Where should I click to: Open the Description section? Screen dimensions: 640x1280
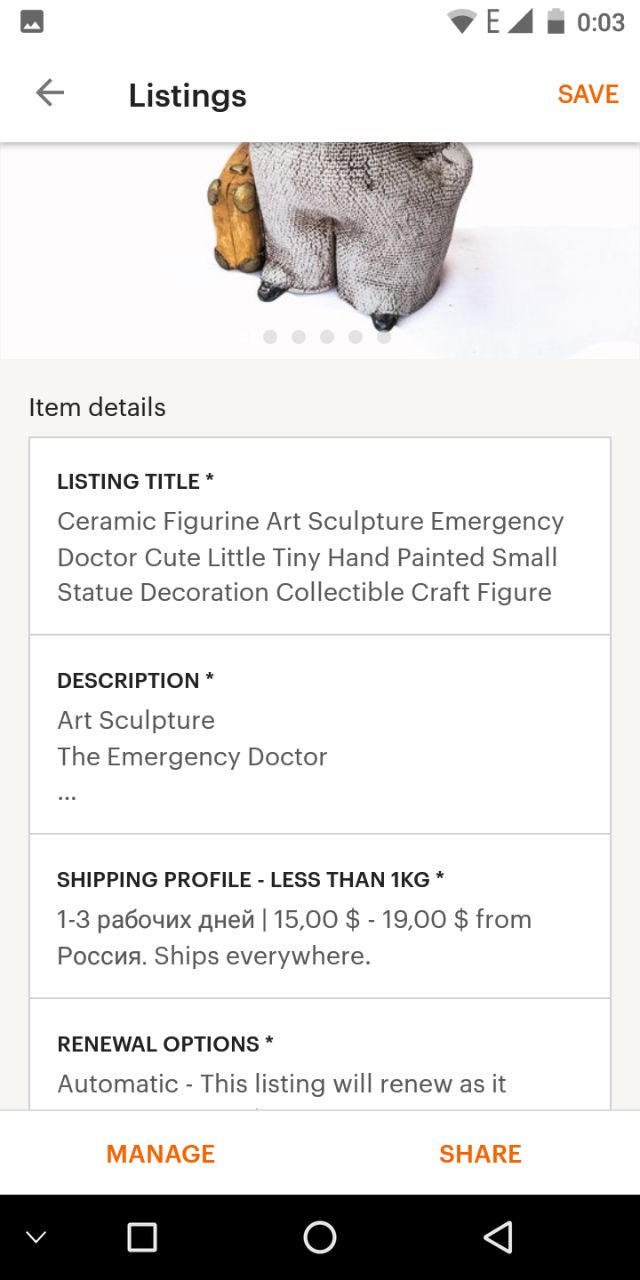click(x=320, y=734)
